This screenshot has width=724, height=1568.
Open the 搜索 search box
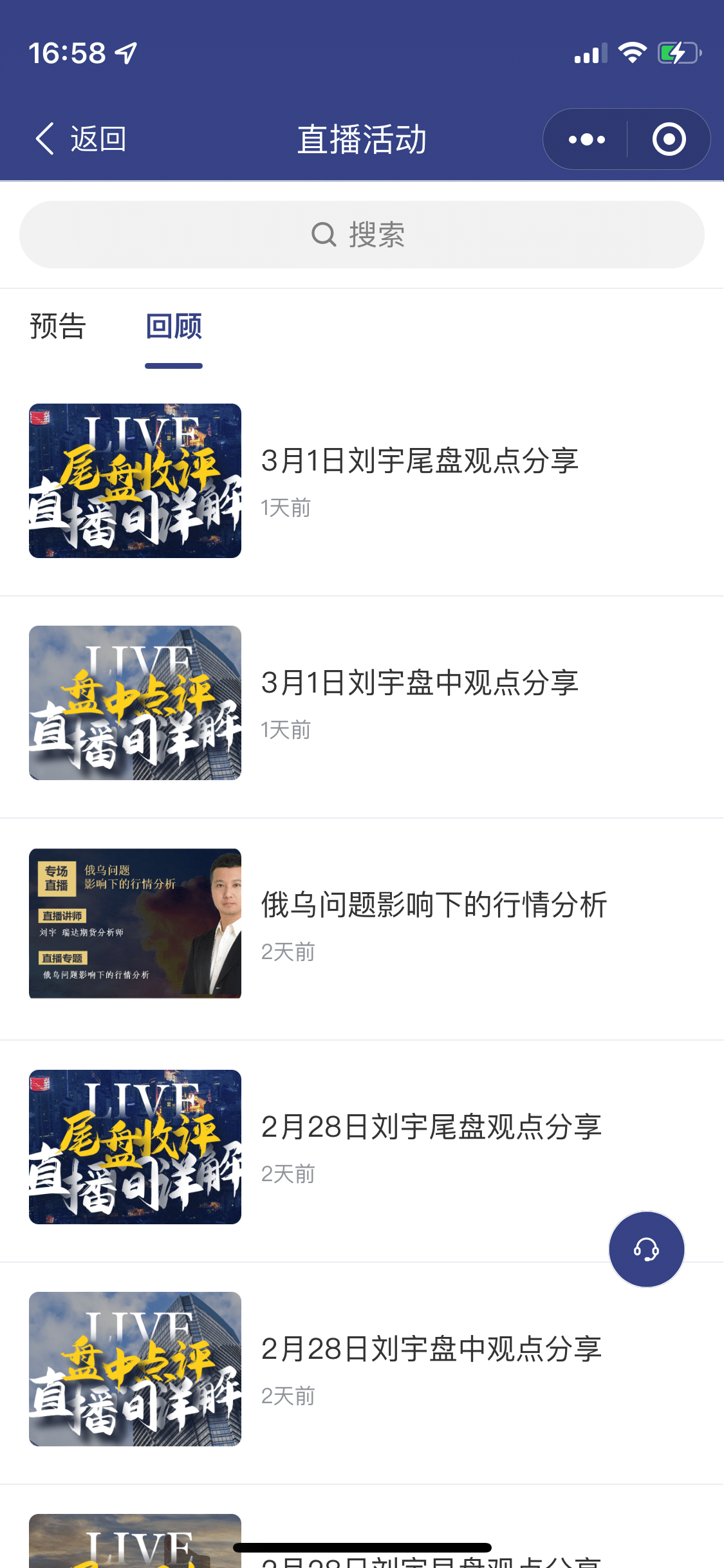point(362,235)
